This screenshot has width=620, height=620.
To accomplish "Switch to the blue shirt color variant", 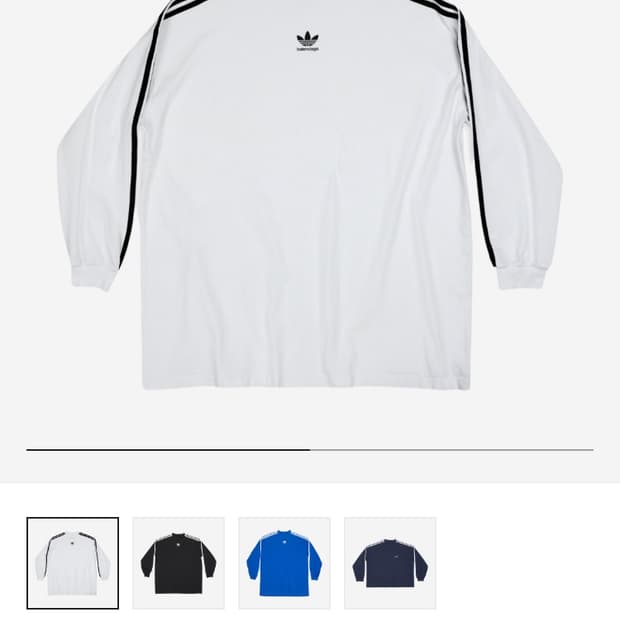I will [284, 562].
